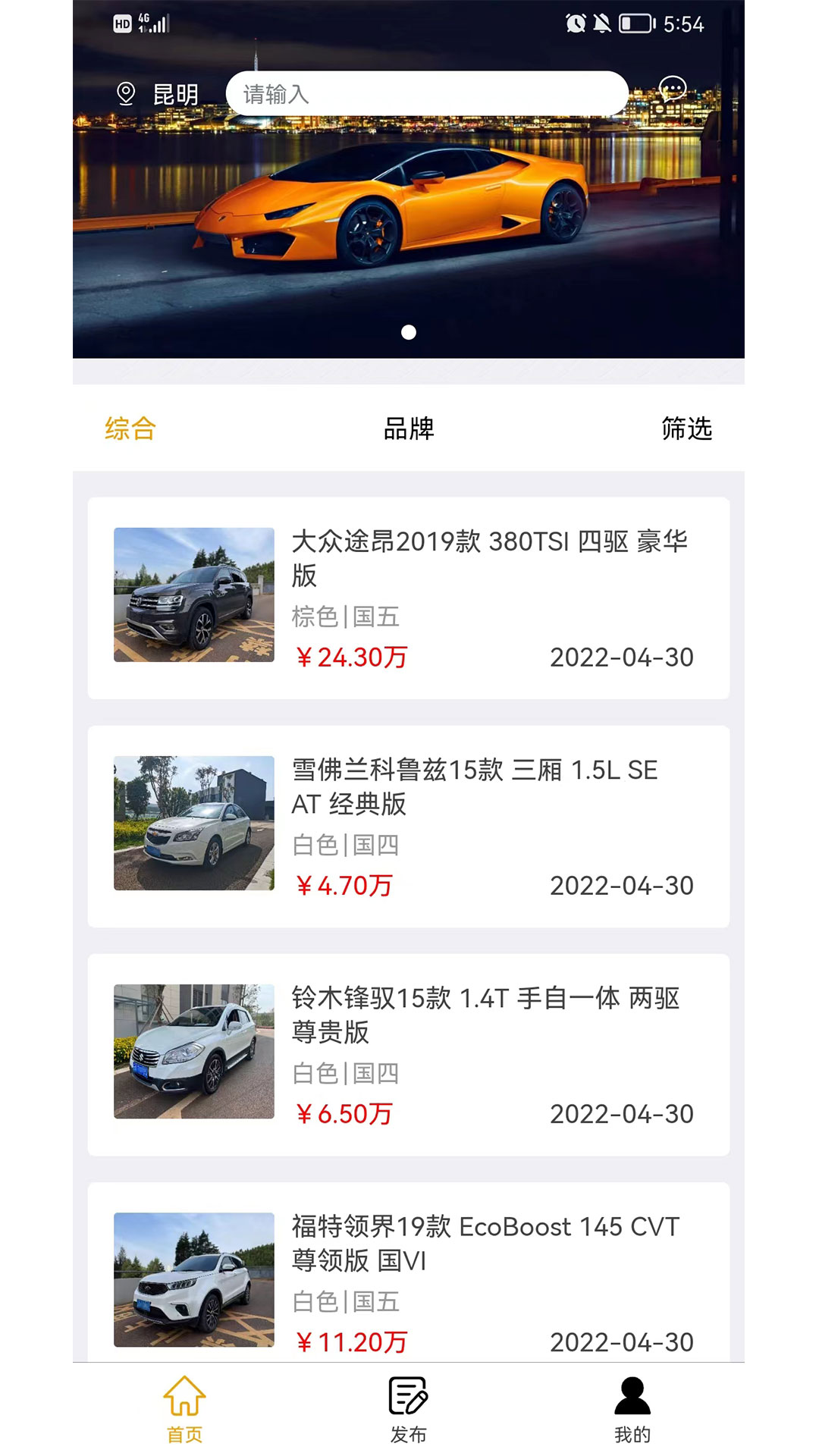Tap the alarm clock status bar icon
819x1456 pixels.
(x=575, y=24)
